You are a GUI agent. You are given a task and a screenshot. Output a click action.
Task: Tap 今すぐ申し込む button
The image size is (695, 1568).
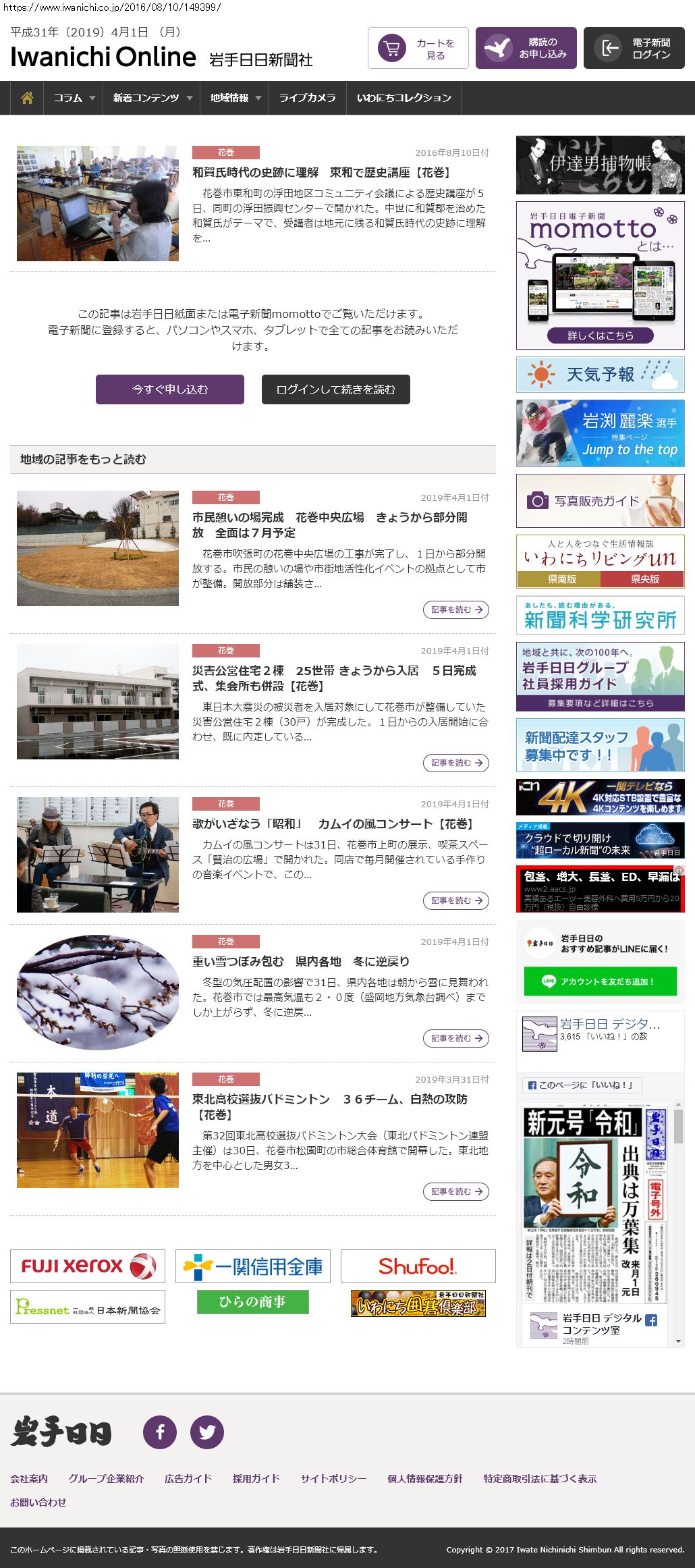click(169, 389)
